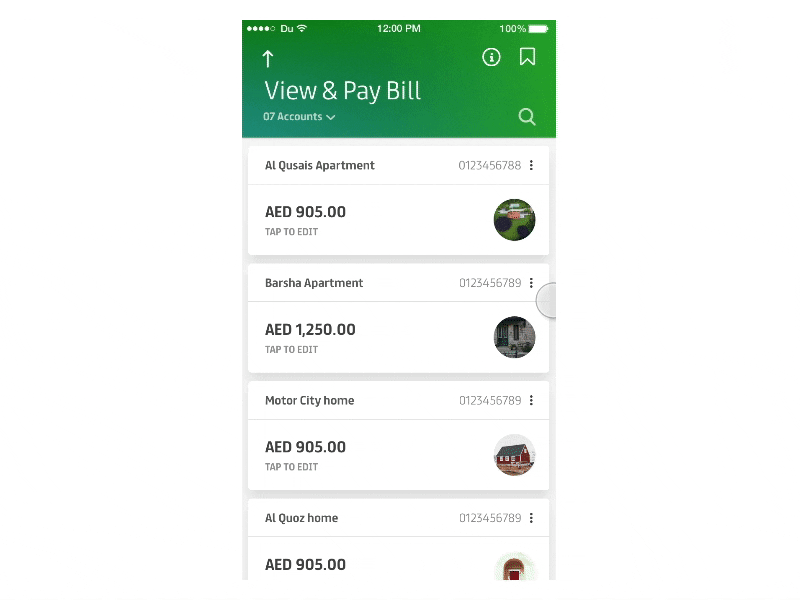This screenshot has width=800, height=600.
Task: Tap the Motor City home photo
Action: click(515, 455)
